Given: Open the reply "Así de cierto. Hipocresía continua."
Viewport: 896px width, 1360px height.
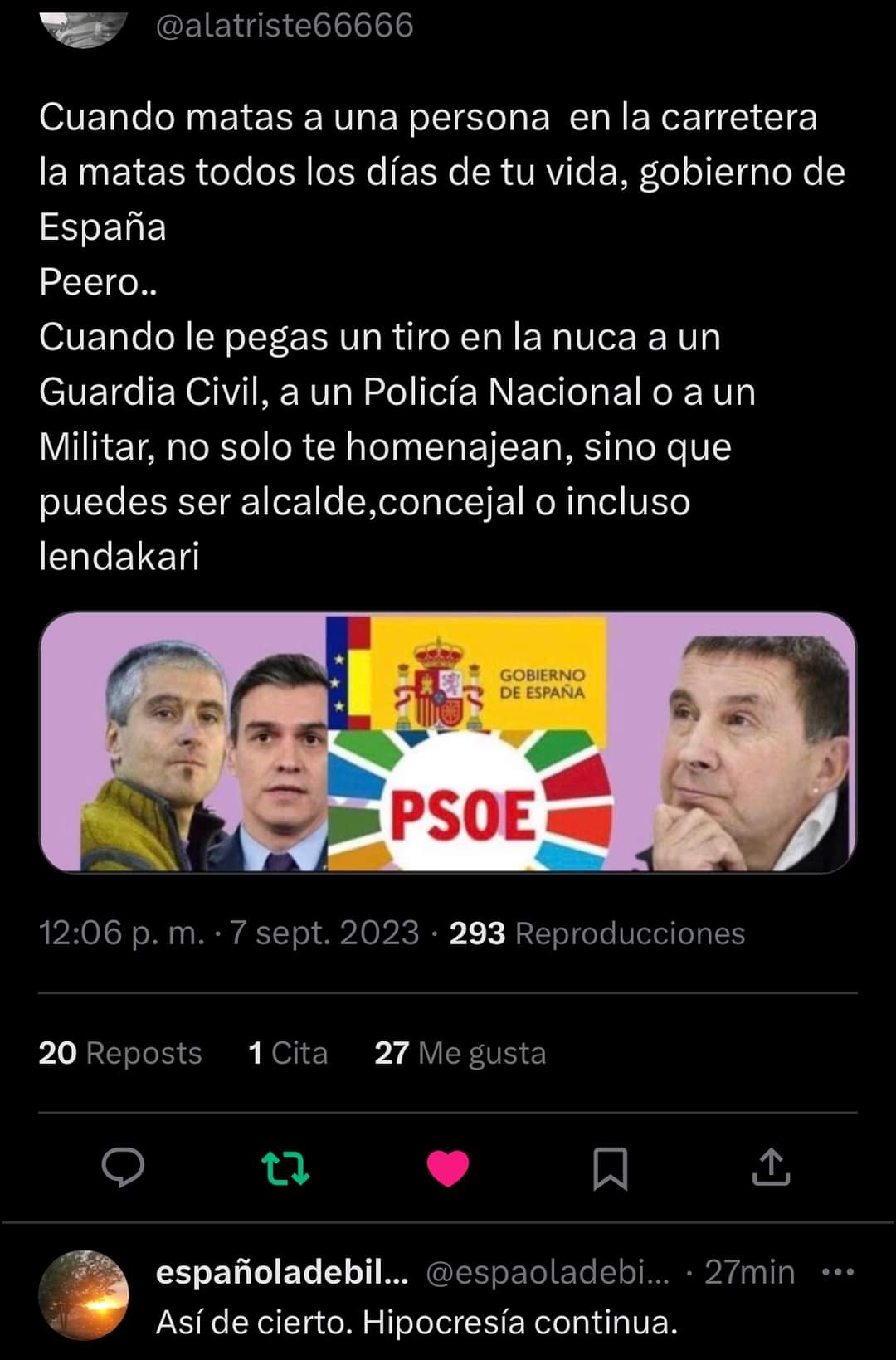Looking at the screenshot, I should pyautogui.click(x=416, y=1322).
